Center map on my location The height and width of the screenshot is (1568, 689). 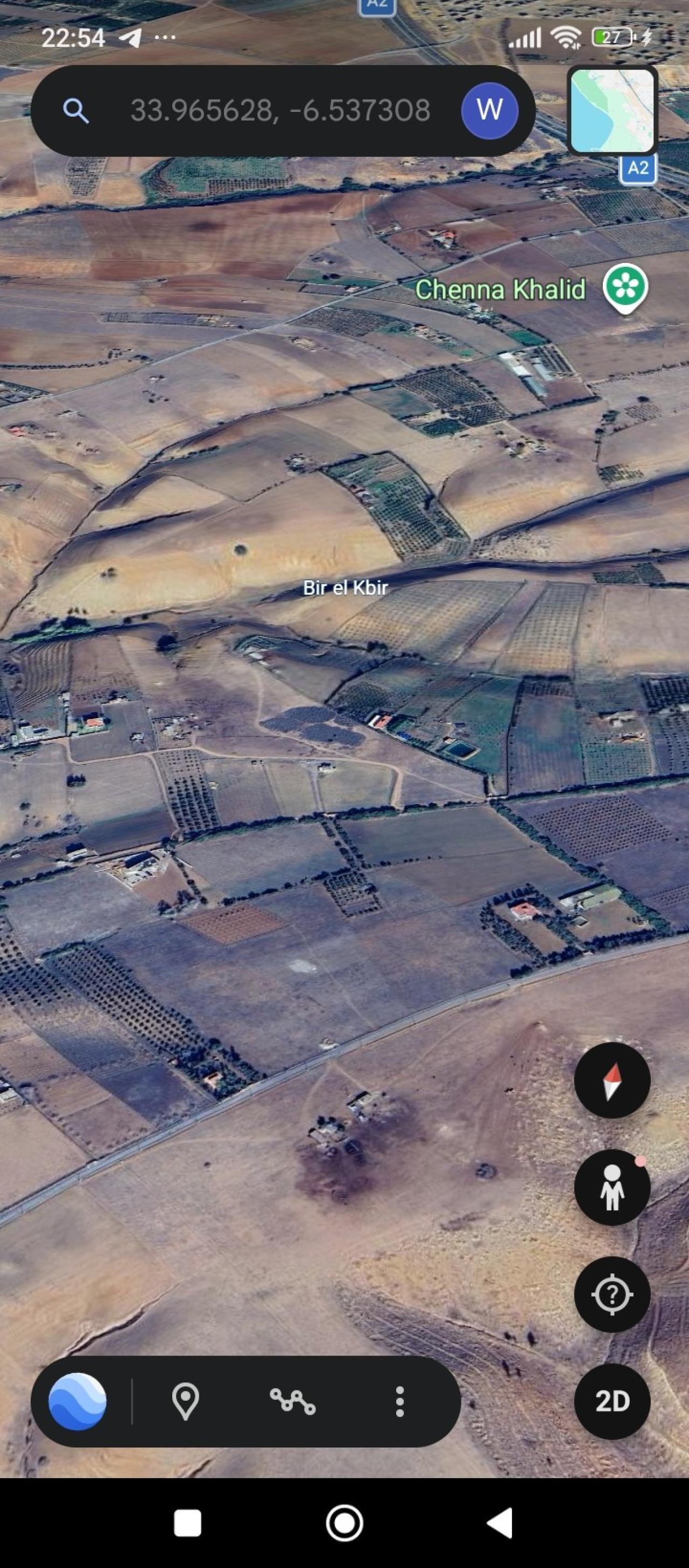[x=611, y=1295]
